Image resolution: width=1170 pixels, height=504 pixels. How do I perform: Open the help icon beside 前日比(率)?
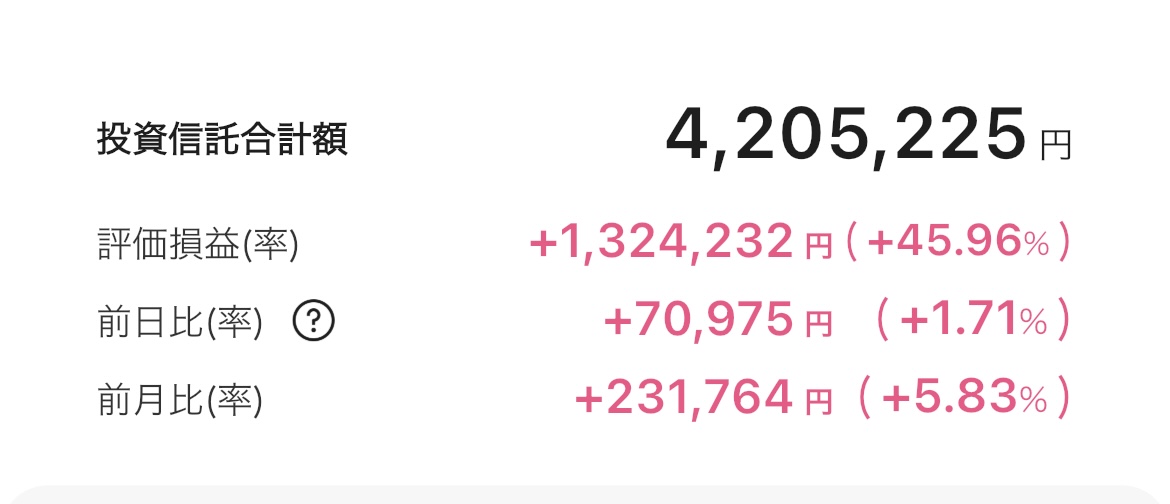[314, 321]
